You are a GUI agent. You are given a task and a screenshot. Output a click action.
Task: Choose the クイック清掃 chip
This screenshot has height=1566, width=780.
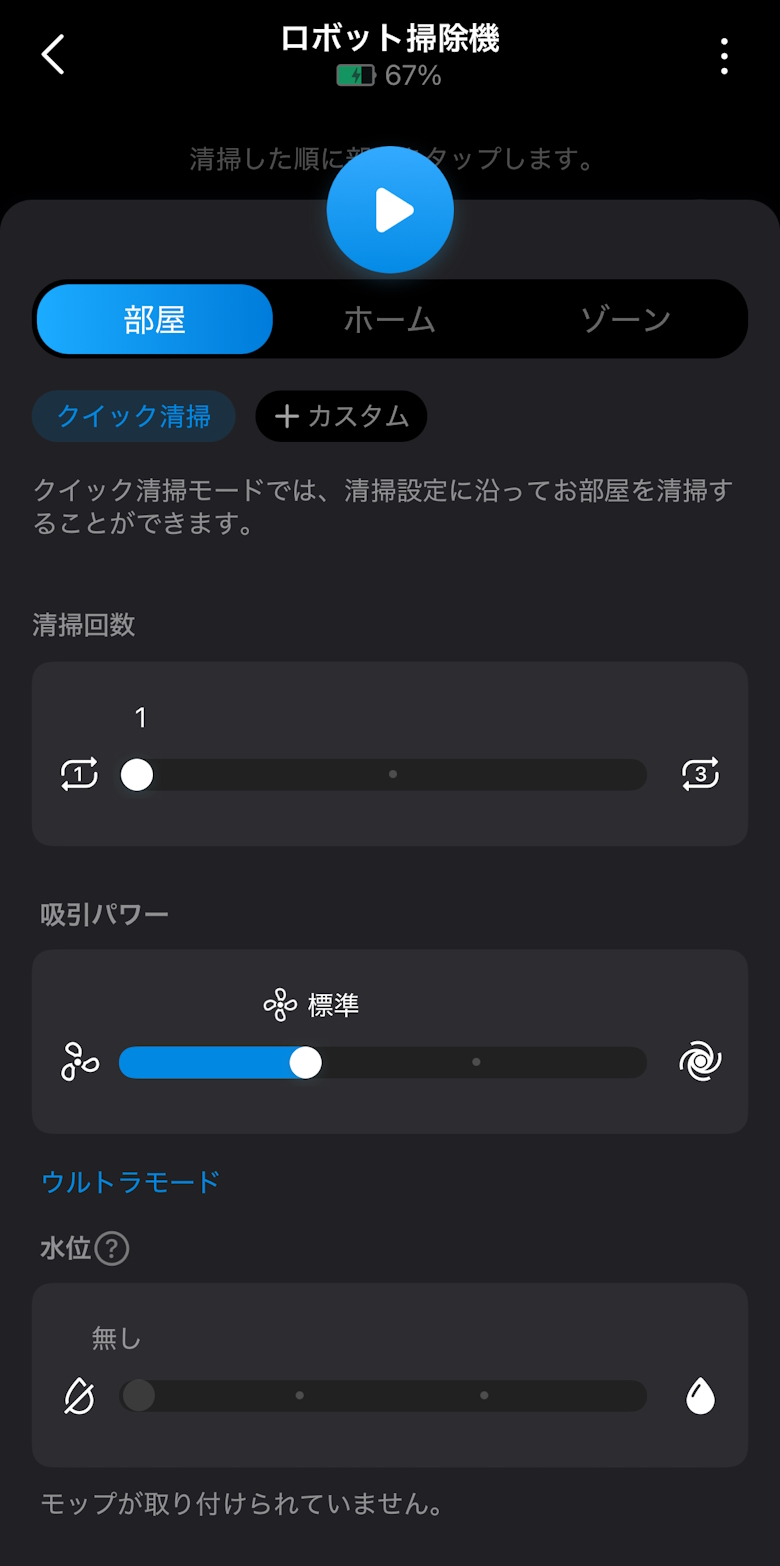coord(134,416)
